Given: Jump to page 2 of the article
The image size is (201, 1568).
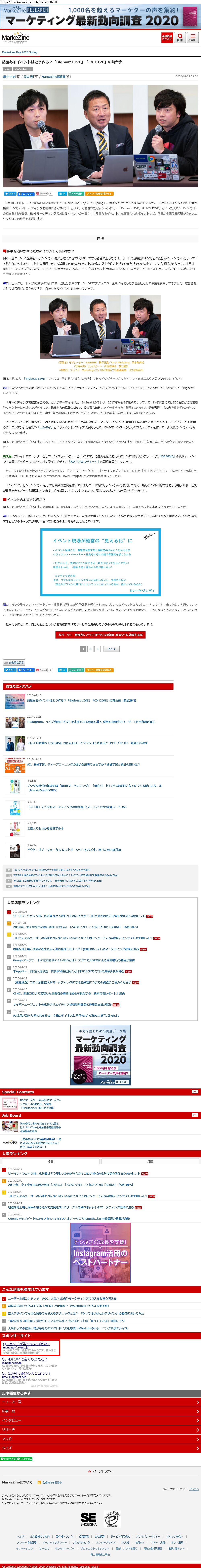Looking at the screenshot, I should 90,649.
